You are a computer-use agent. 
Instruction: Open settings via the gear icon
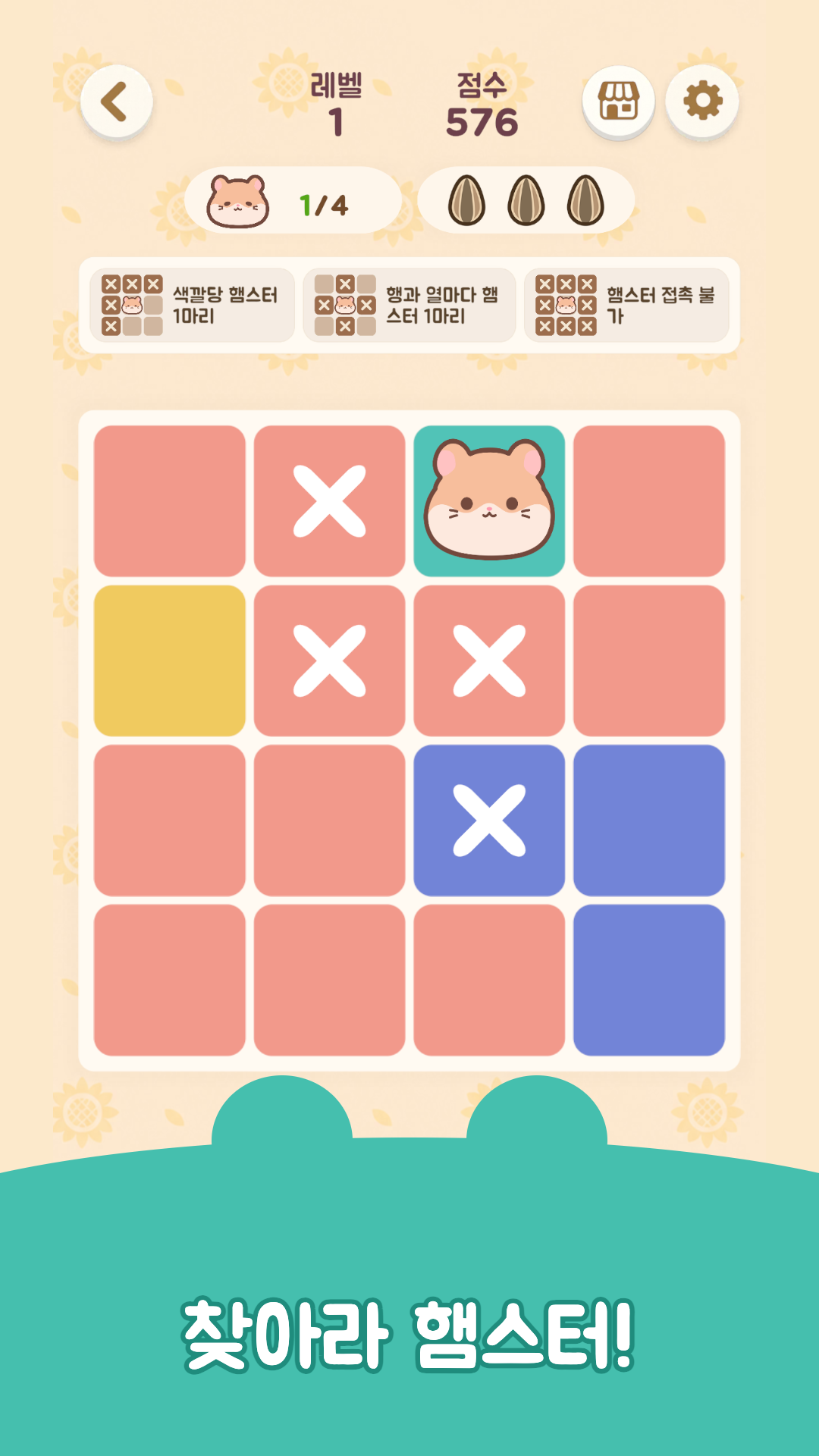[702, 102]
